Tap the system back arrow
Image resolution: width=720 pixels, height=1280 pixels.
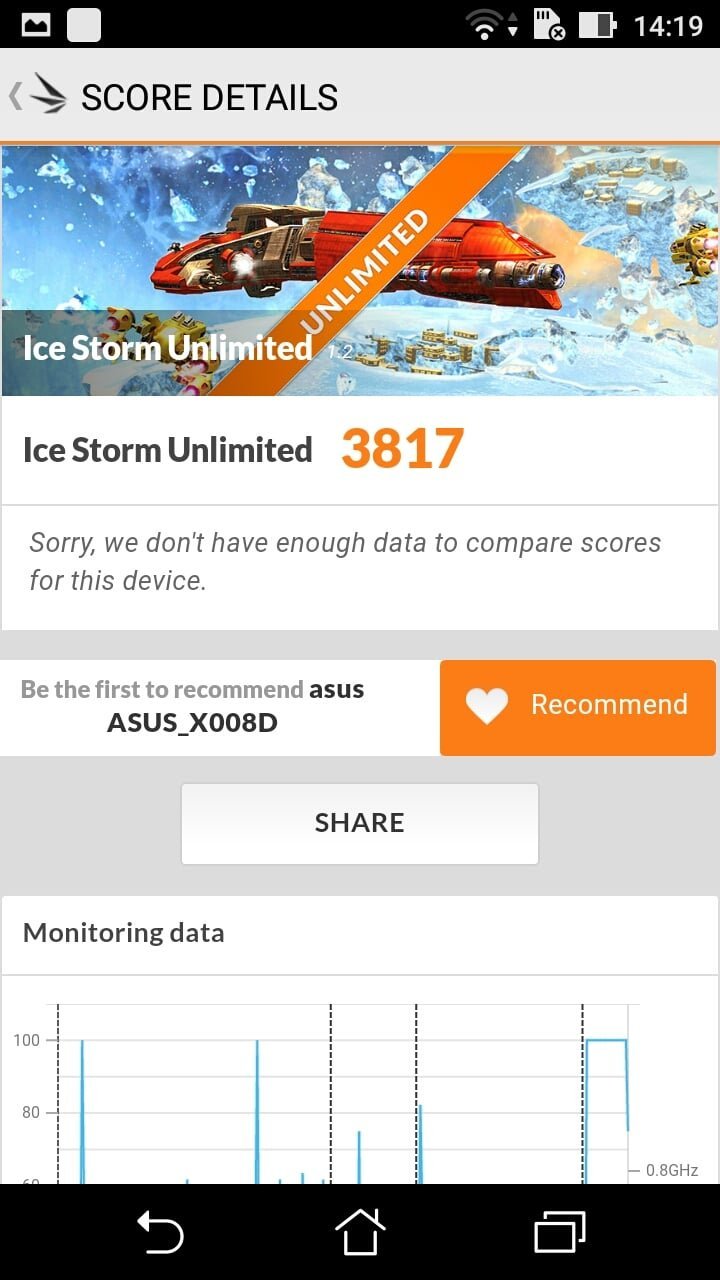point(160,1231)
